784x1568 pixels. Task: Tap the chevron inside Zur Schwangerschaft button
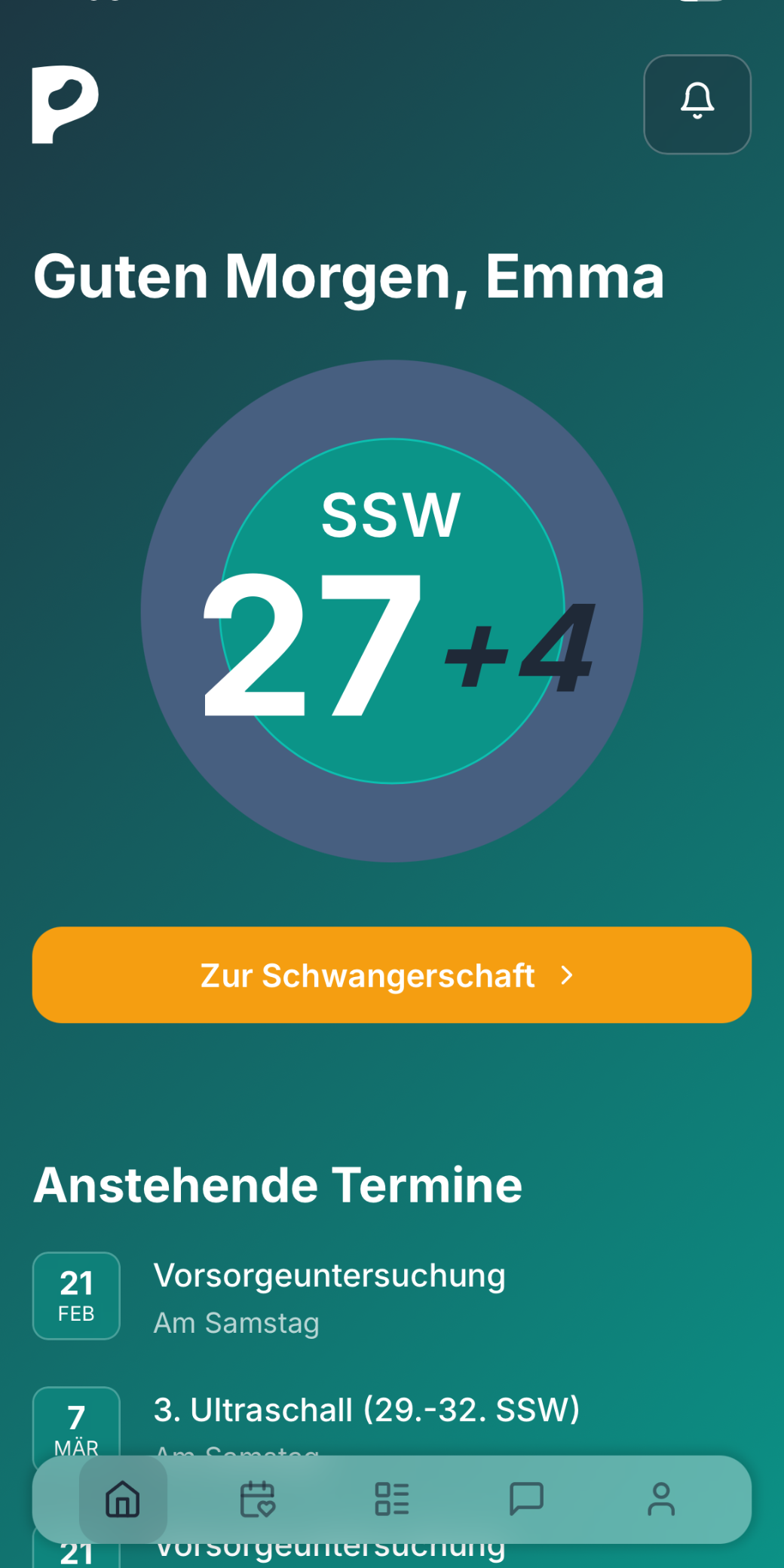pos(567,975)
